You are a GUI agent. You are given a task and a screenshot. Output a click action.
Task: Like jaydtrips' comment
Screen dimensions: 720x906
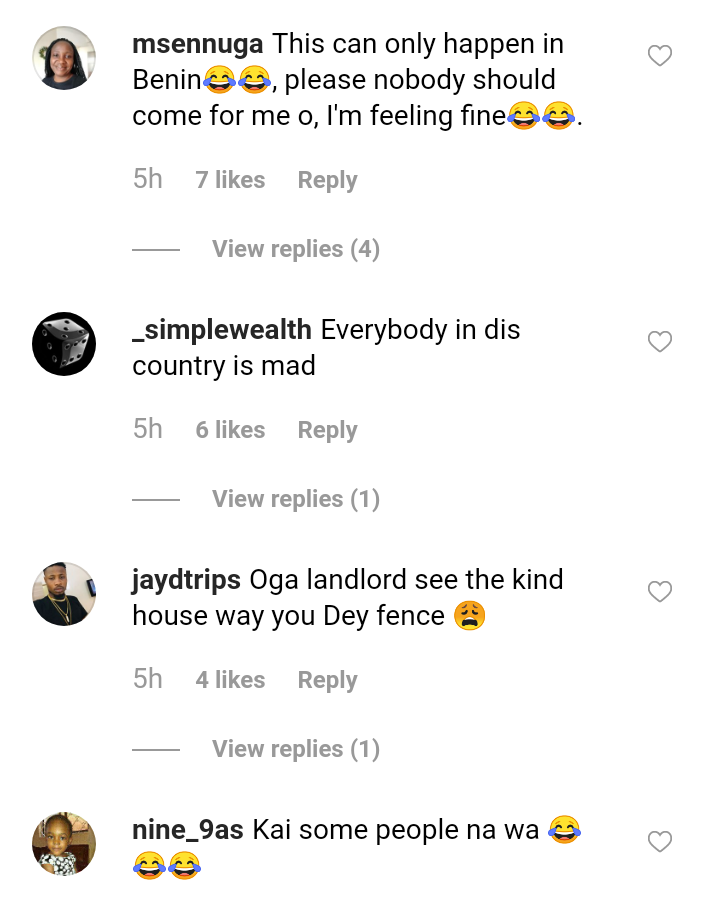pos(660,592)
